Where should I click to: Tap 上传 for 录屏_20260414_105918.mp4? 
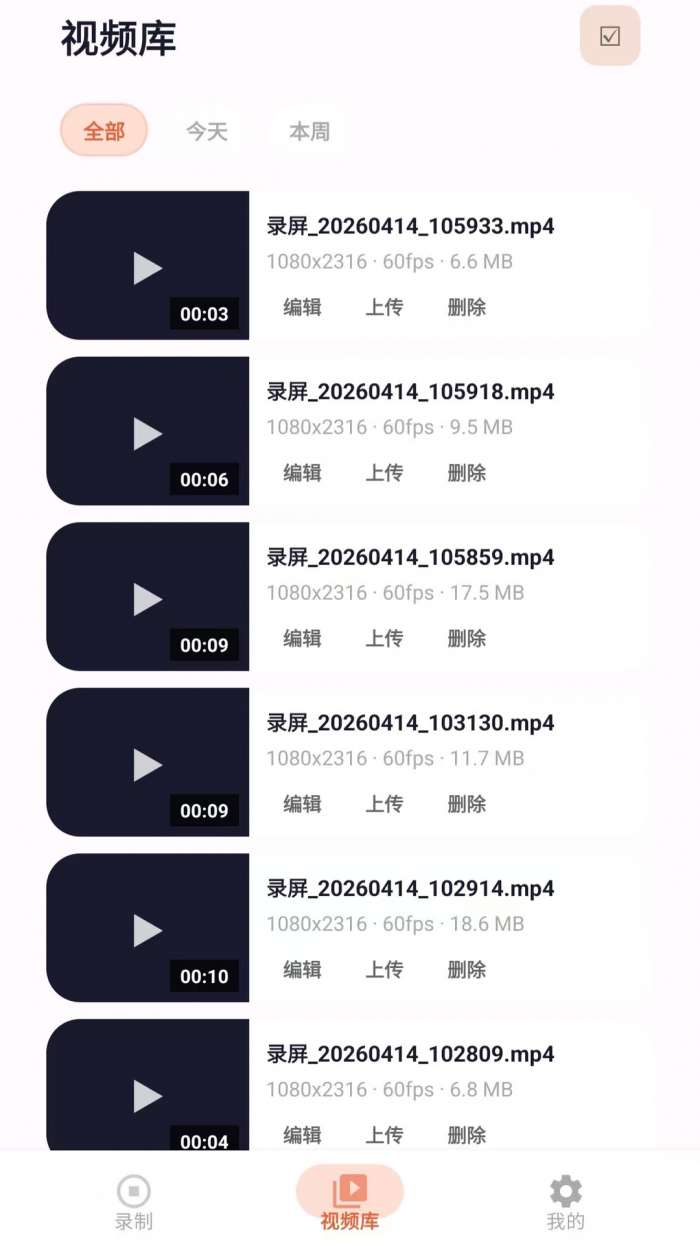coord(384,473)
